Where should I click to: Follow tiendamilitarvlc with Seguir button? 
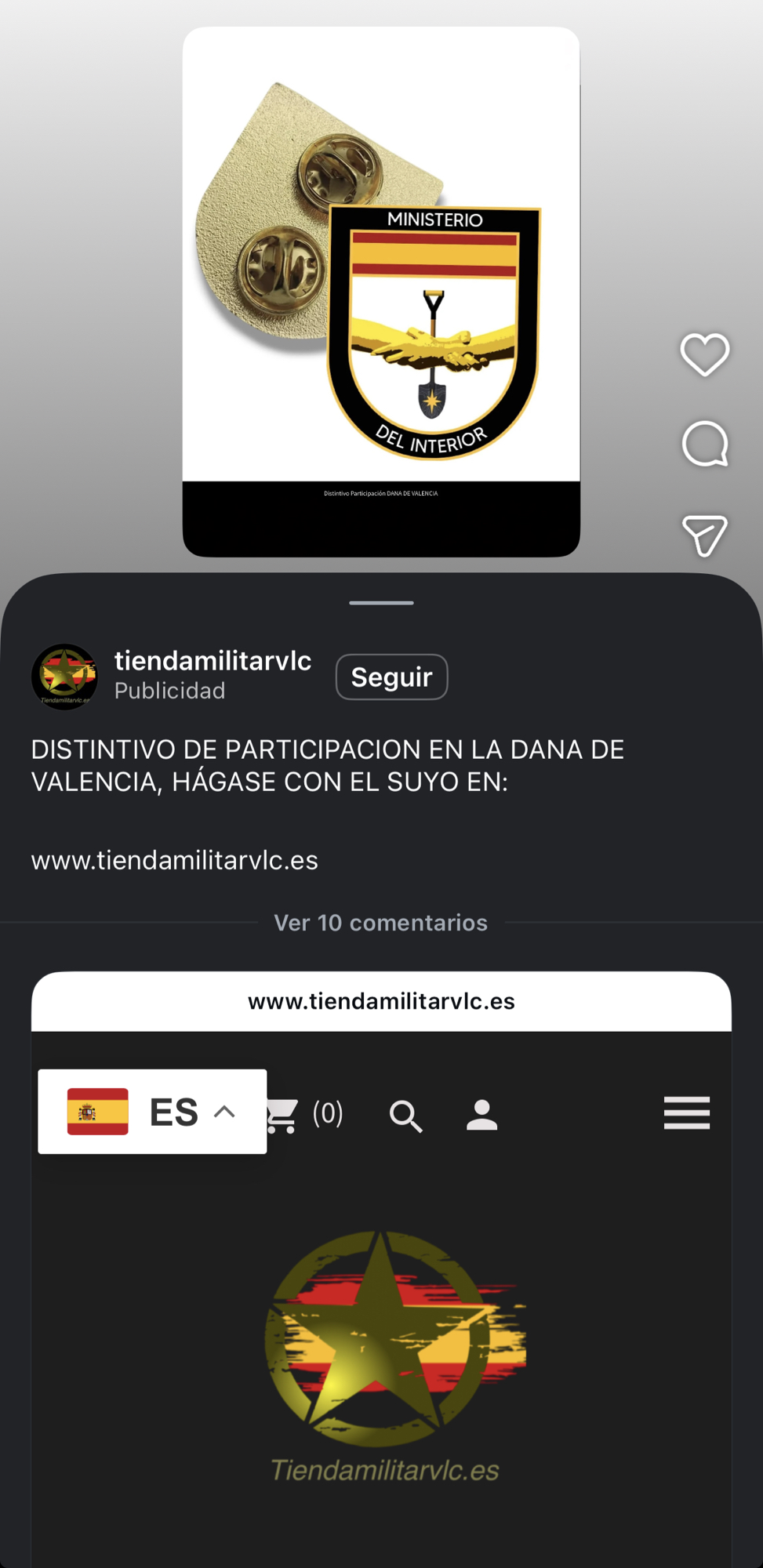coord(391,677)
